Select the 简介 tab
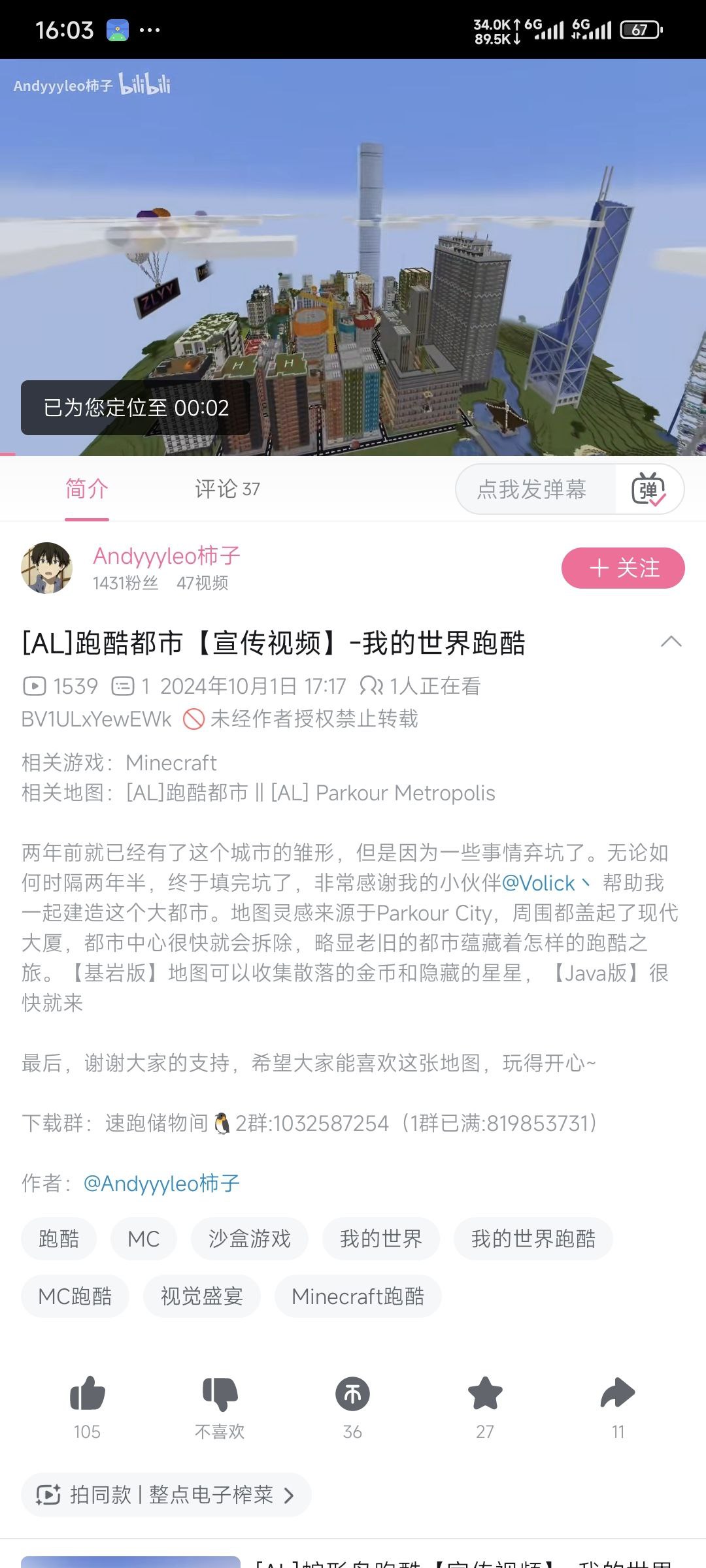The image size is (706, 1568). coord(87,489)
